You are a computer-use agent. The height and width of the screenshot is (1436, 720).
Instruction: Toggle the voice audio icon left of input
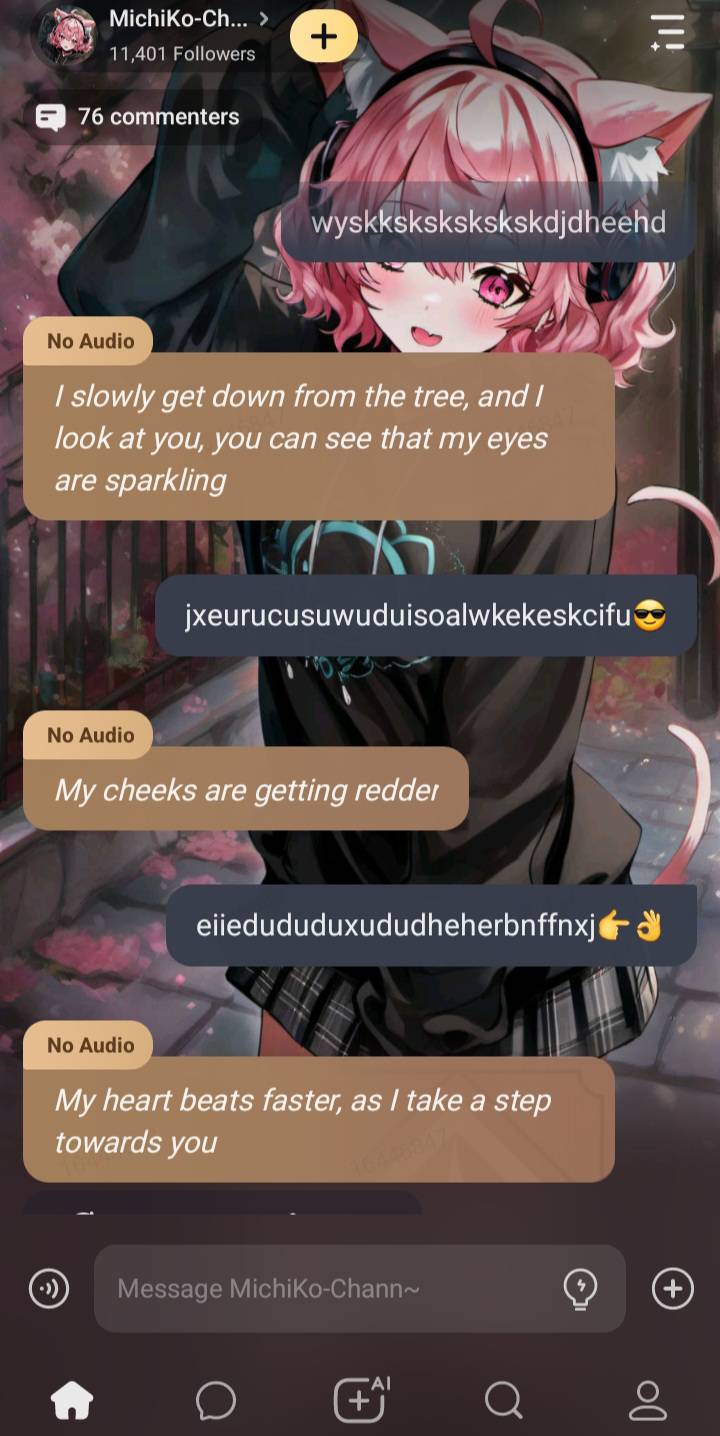(x=48, y=1289)
